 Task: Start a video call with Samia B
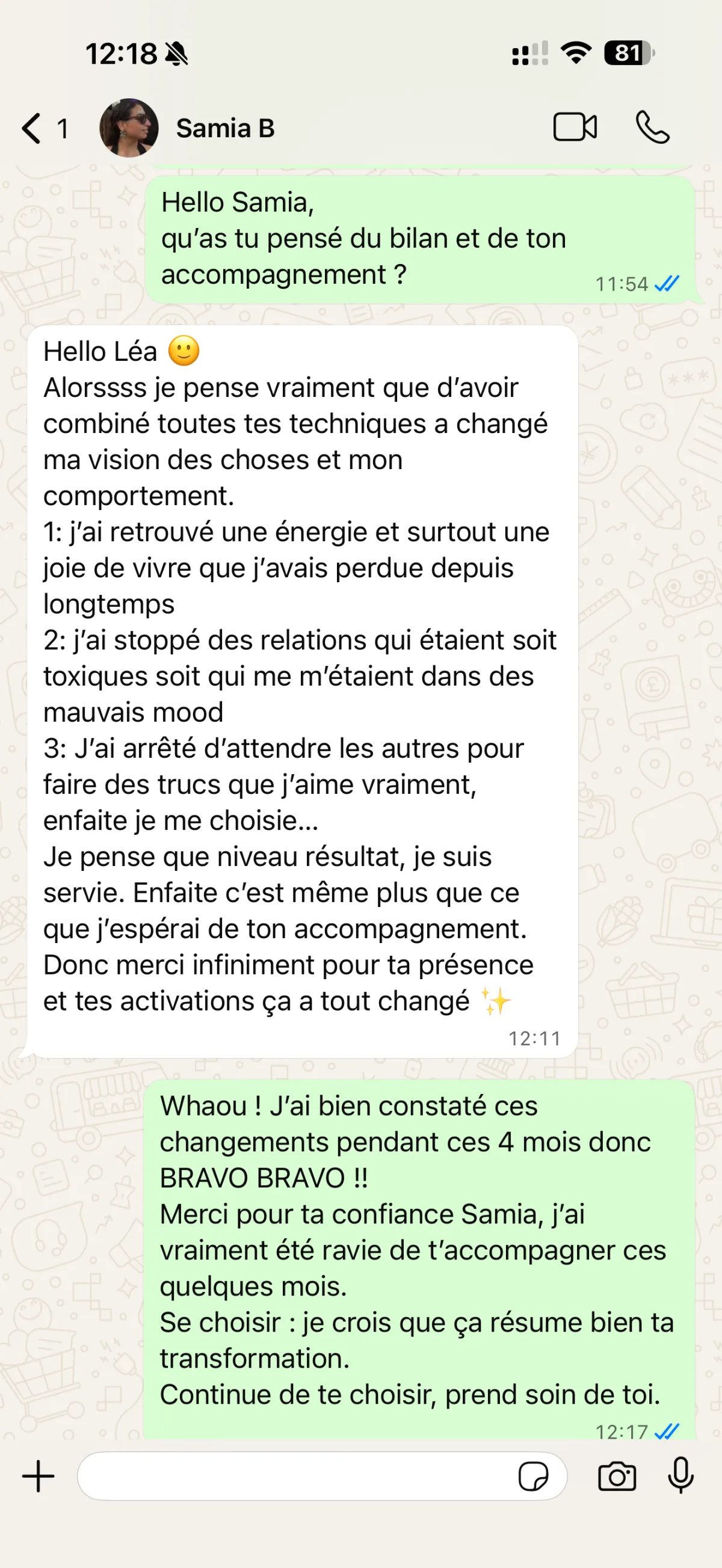[x=574, y=128]
